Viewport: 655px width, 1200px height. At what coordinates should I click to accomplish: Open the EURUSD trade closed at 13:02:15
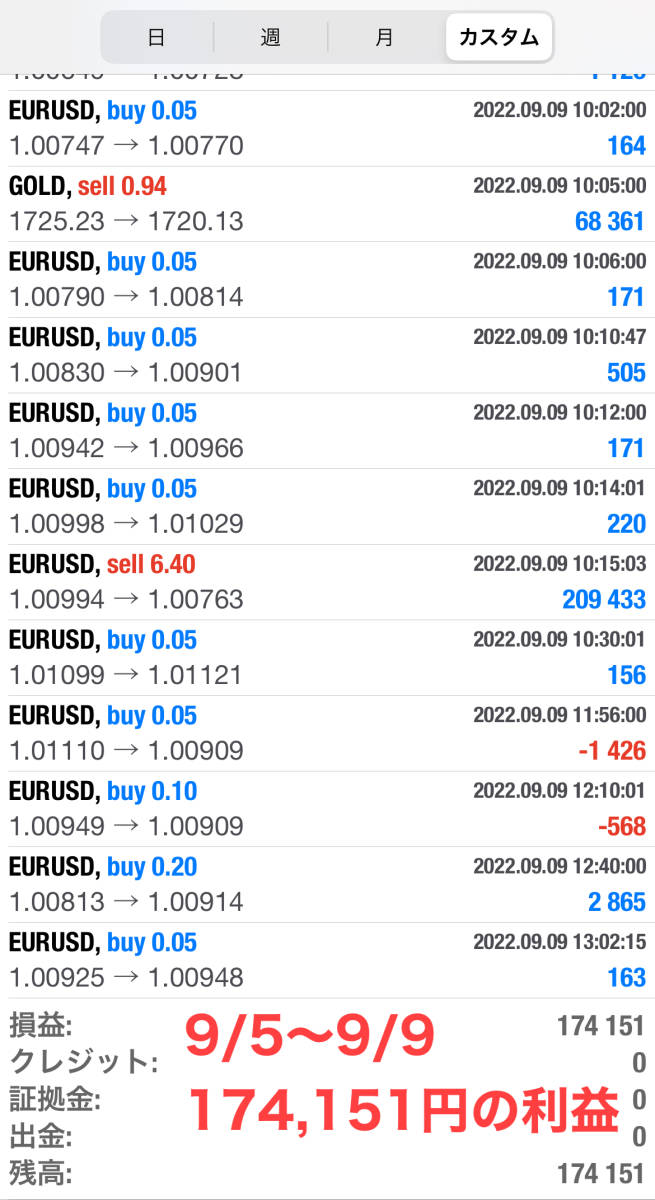[327, 960]
